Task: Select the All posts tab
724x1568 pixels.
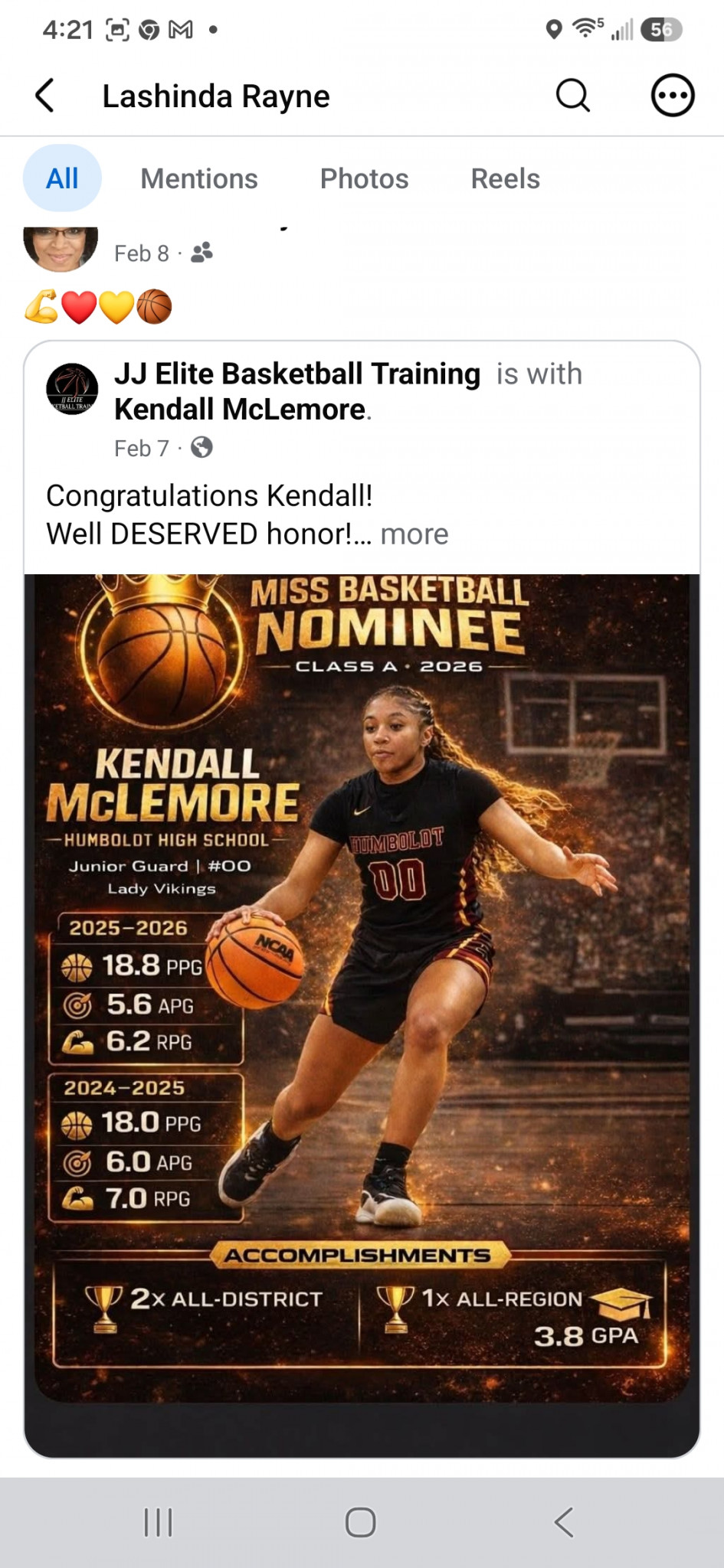Action: 62,178
